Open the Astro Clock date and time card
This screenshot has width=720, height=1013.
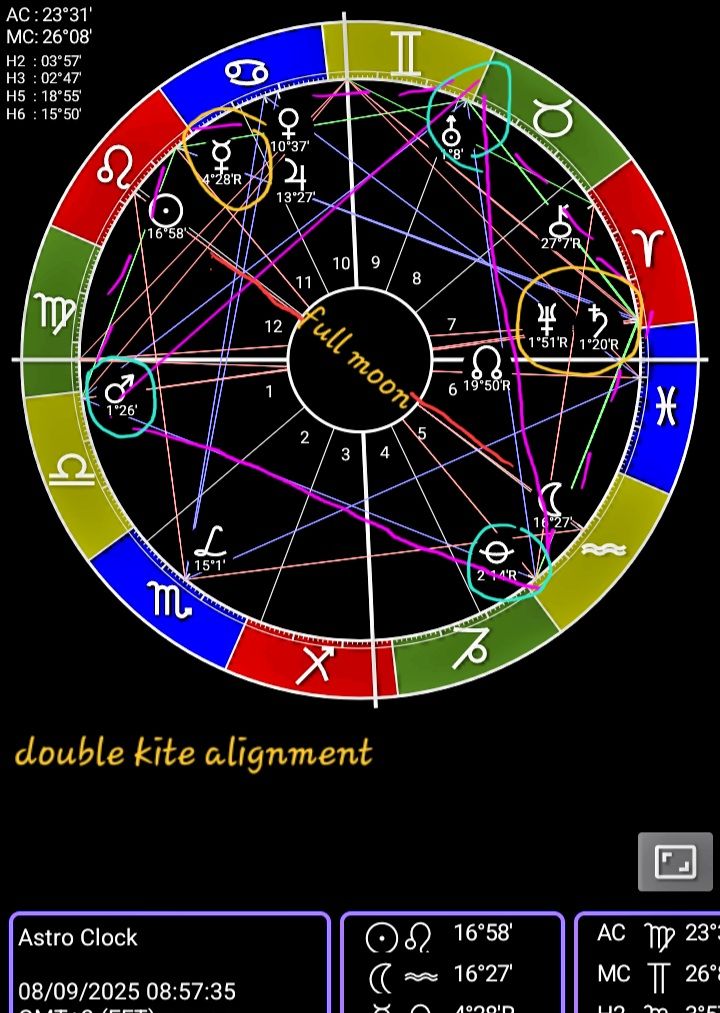tap(169, 963)
